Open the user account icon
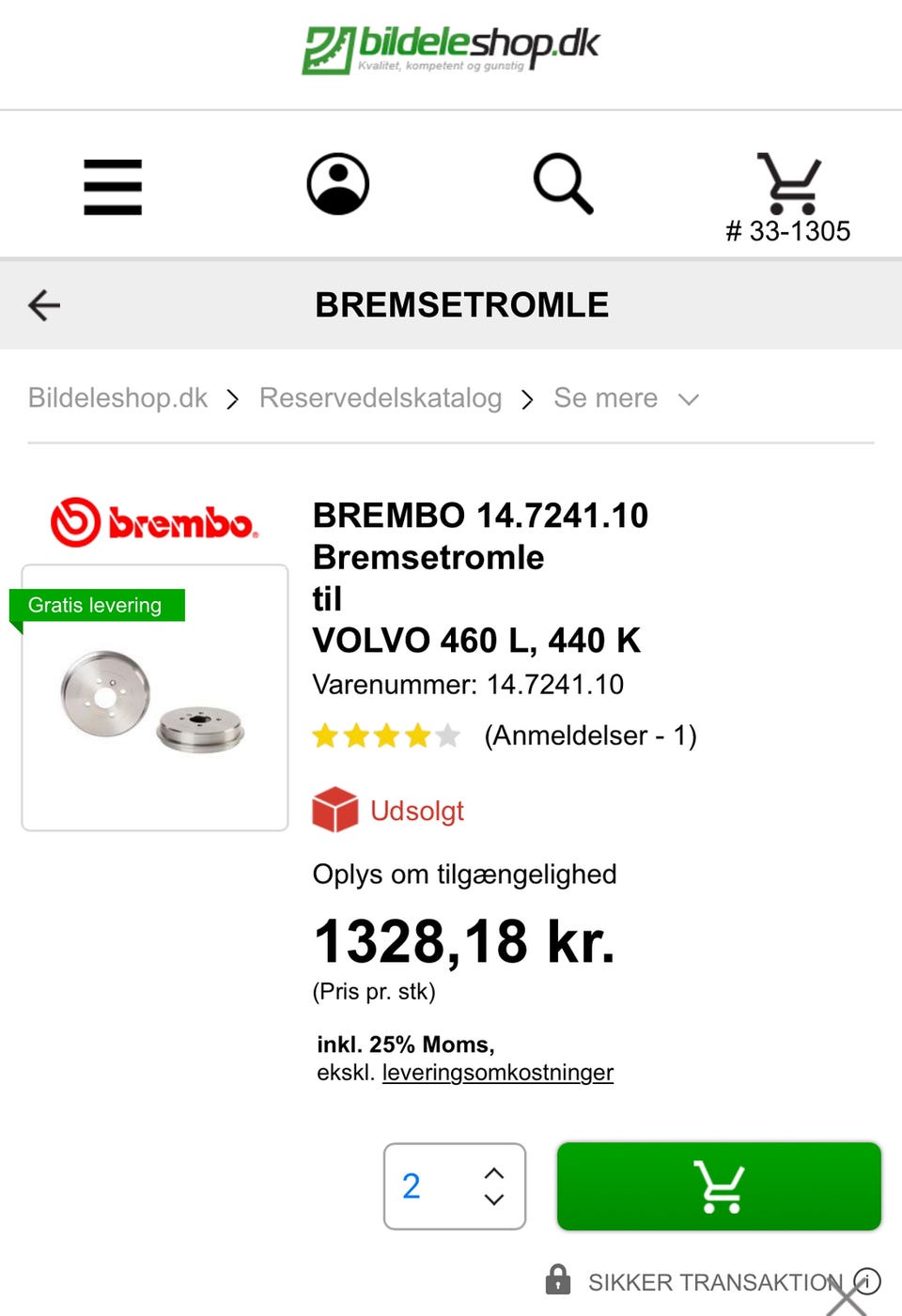This screenshot has height=1316, width=902. click(x=338, y=184)
